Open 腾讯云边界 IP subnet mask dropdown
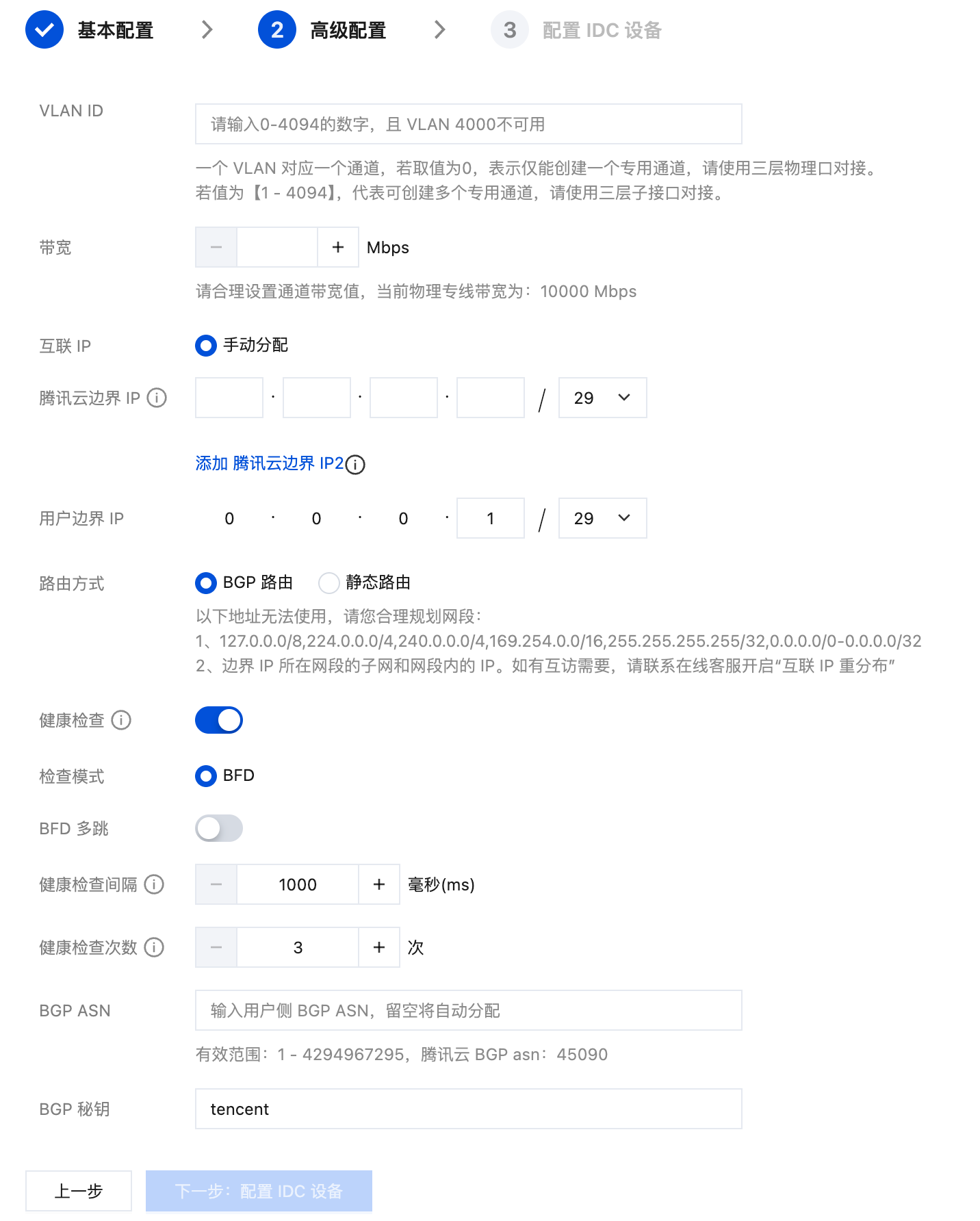 [602, 398]
